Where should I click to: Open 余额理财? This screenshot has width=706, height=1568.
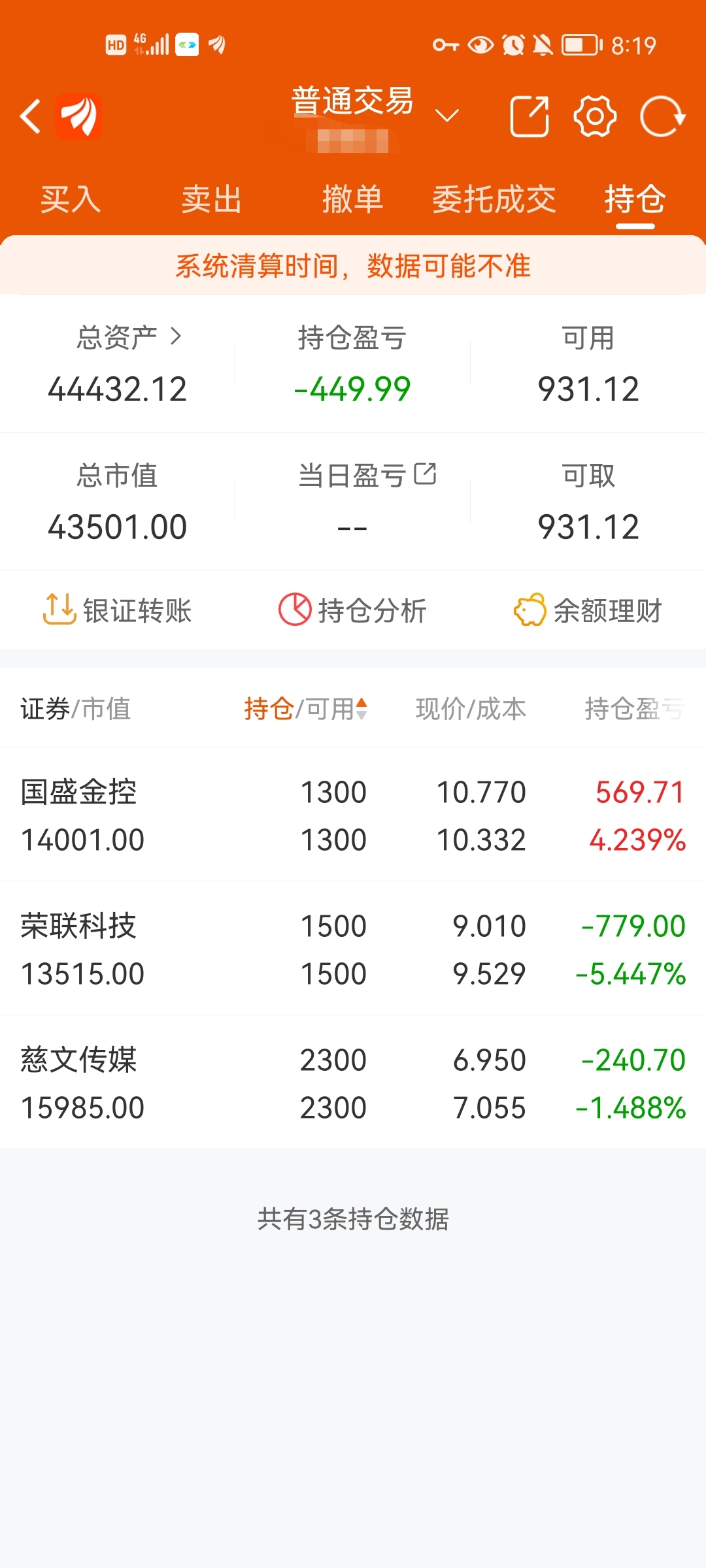(588, 610)
